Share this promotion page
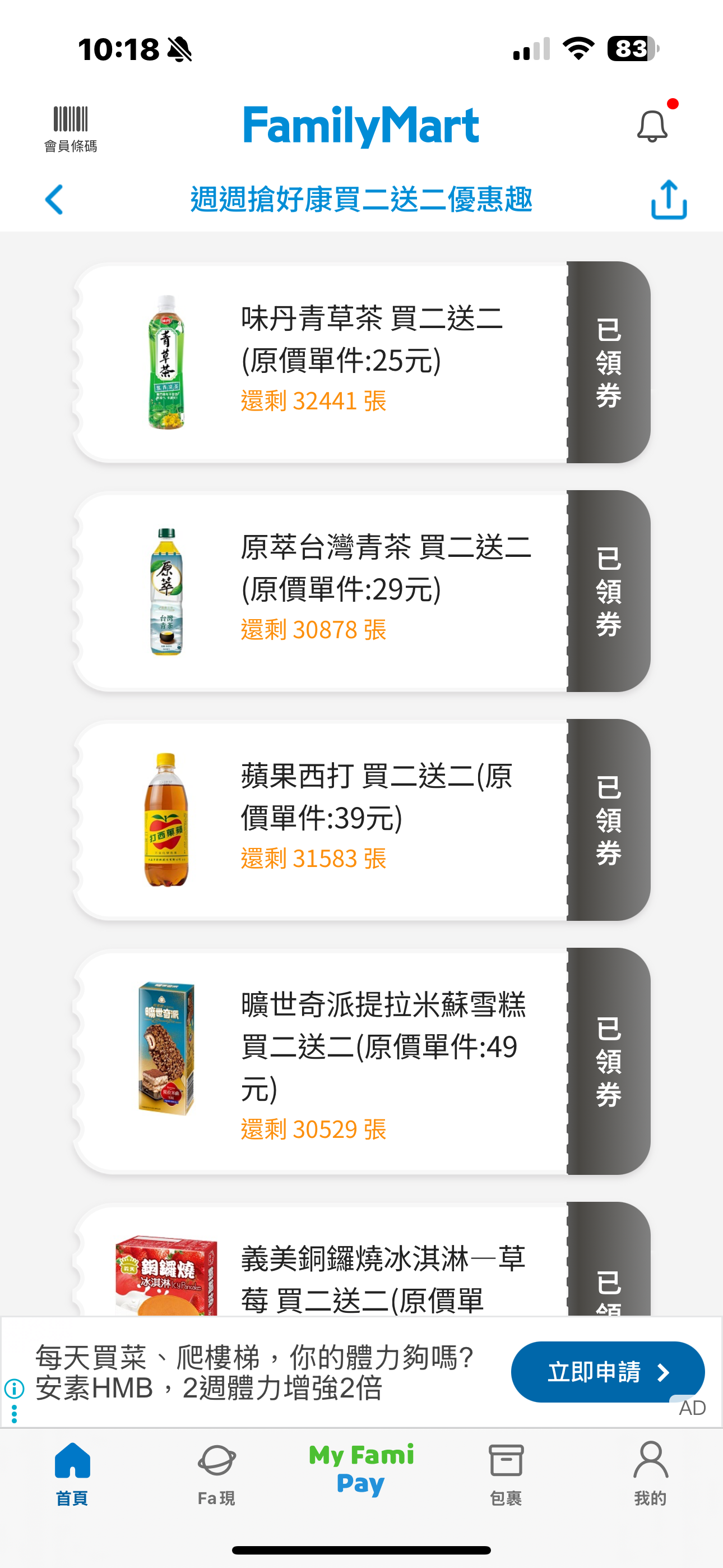The image size is (723, 1568). (x=669, y=199)
